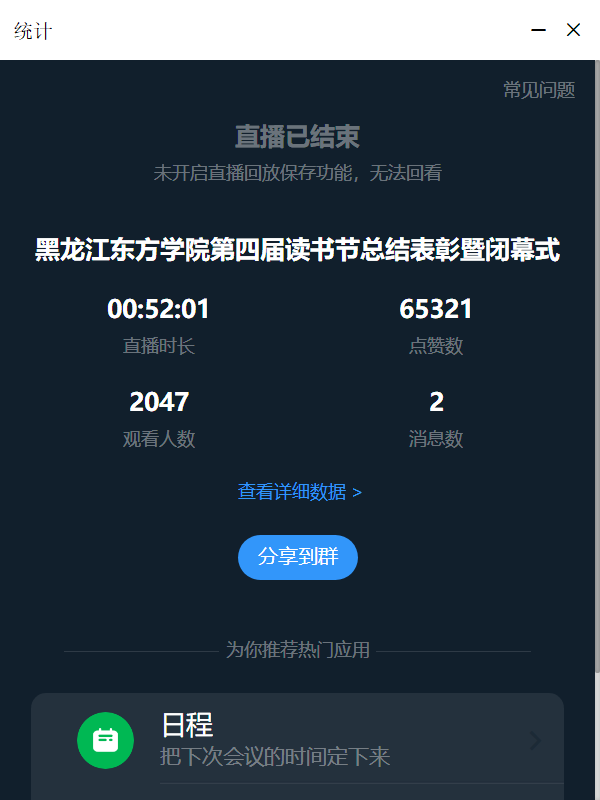Tap the 分享到群 button
The width and height of the screenshot is (600, 800).
point(298,557)
